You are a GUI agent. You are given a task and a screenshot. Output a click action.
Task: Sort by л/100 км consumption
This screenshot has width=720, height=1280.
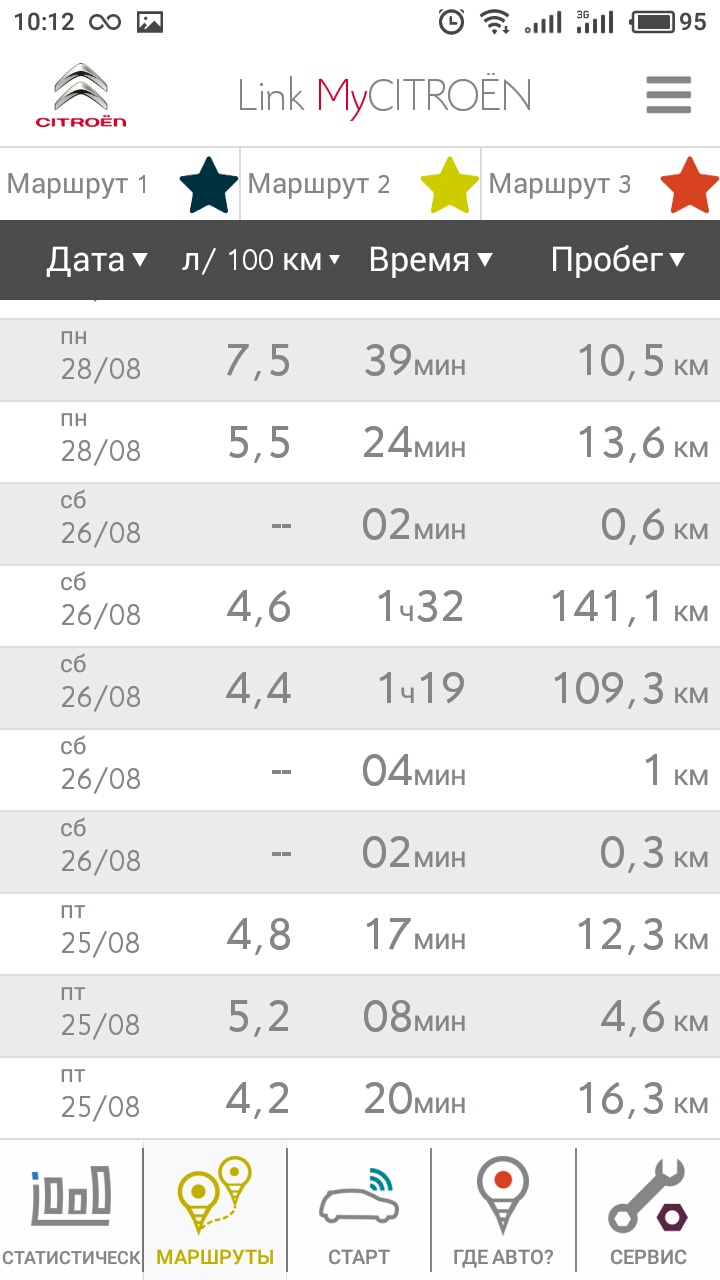[x=261, y=260]
